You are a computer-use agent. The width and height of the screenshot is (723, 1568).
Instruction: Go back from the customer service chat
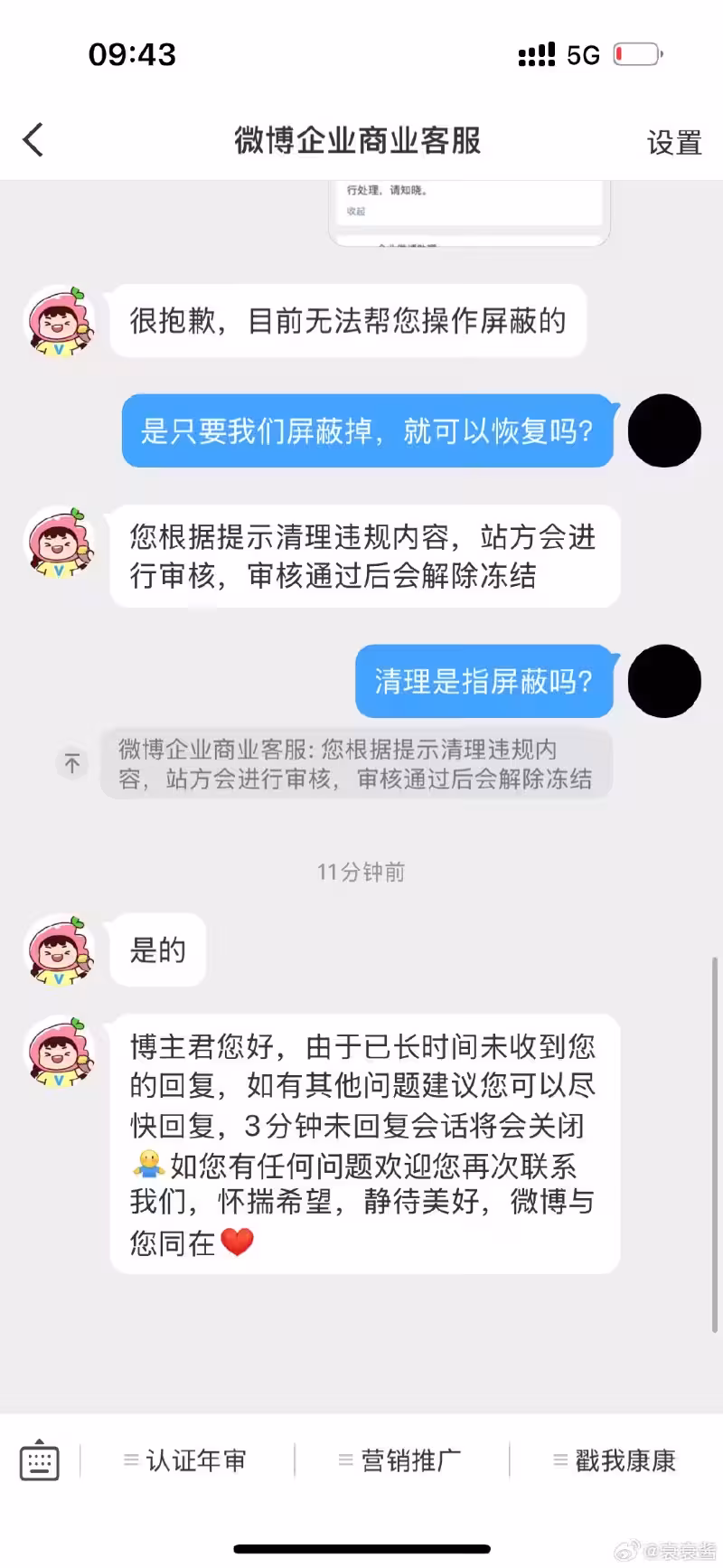pyautogui.click(x=33, y=141)
